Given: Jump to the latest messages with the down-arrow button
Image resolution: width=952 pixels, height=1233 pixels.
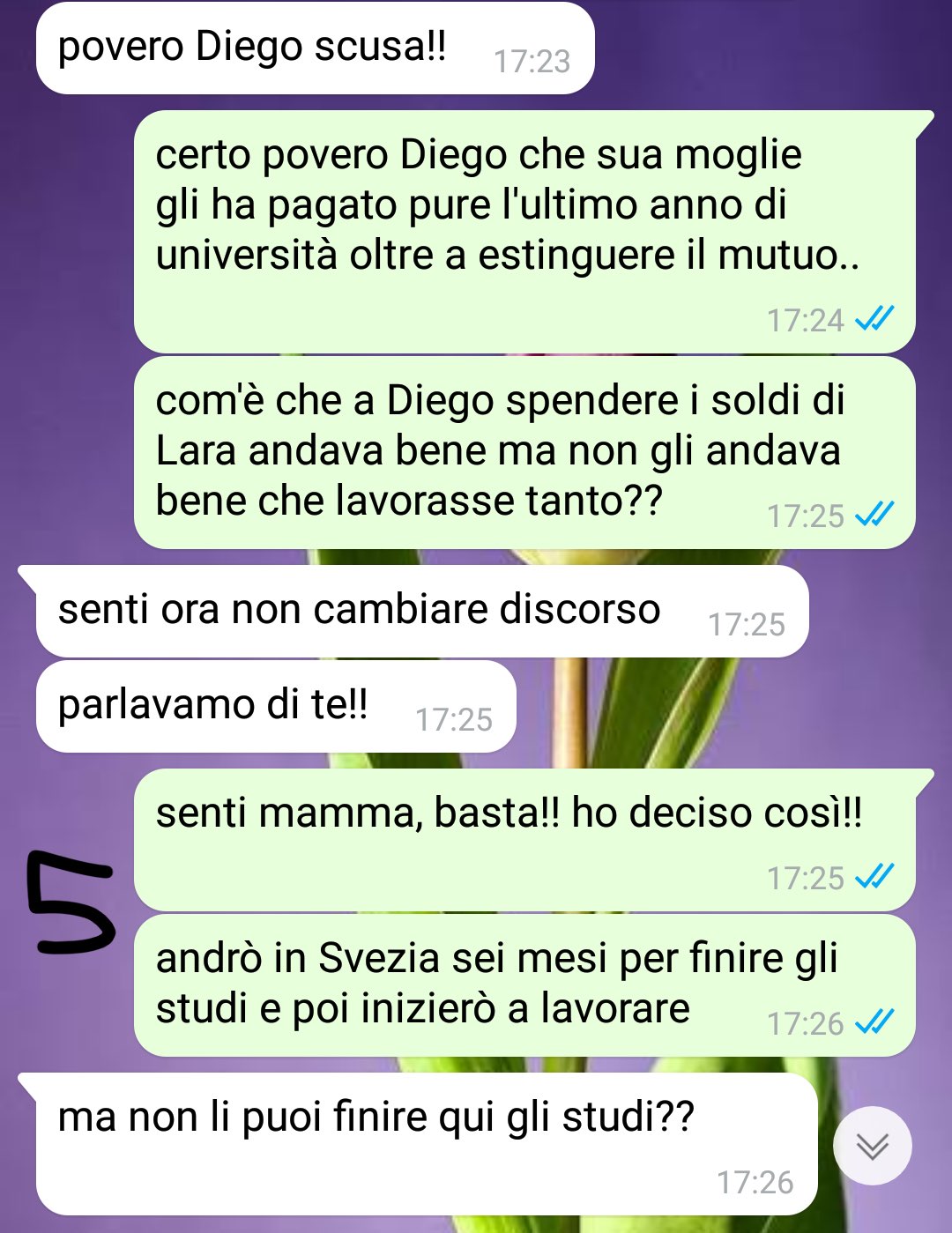Looking at the screenshot, I should [872, 1146].
